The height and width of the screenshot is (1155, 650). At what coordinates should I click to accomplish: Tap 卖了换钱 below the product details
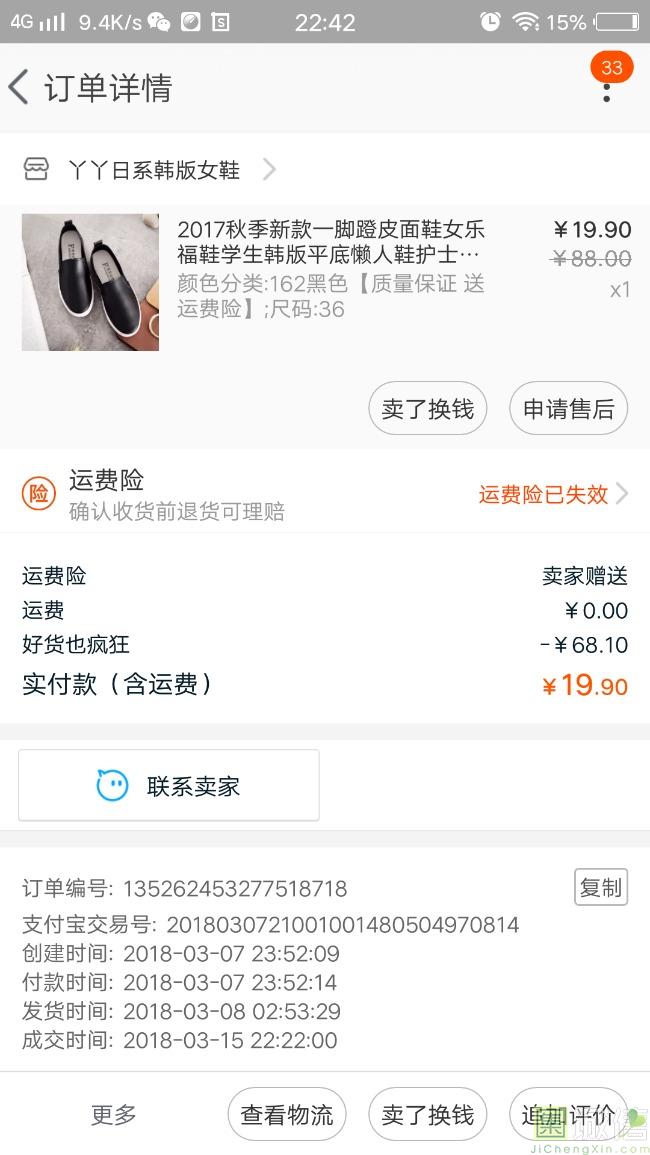[427, 409]
